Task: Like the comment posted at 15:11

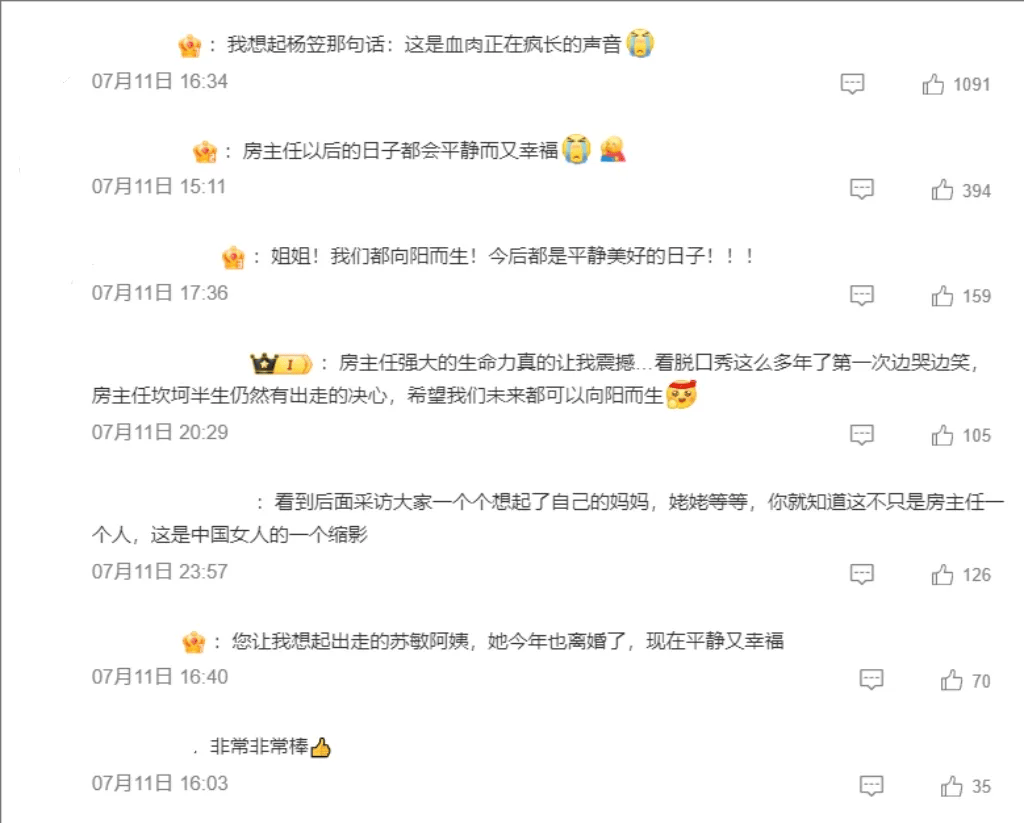Action: point(942,190)
